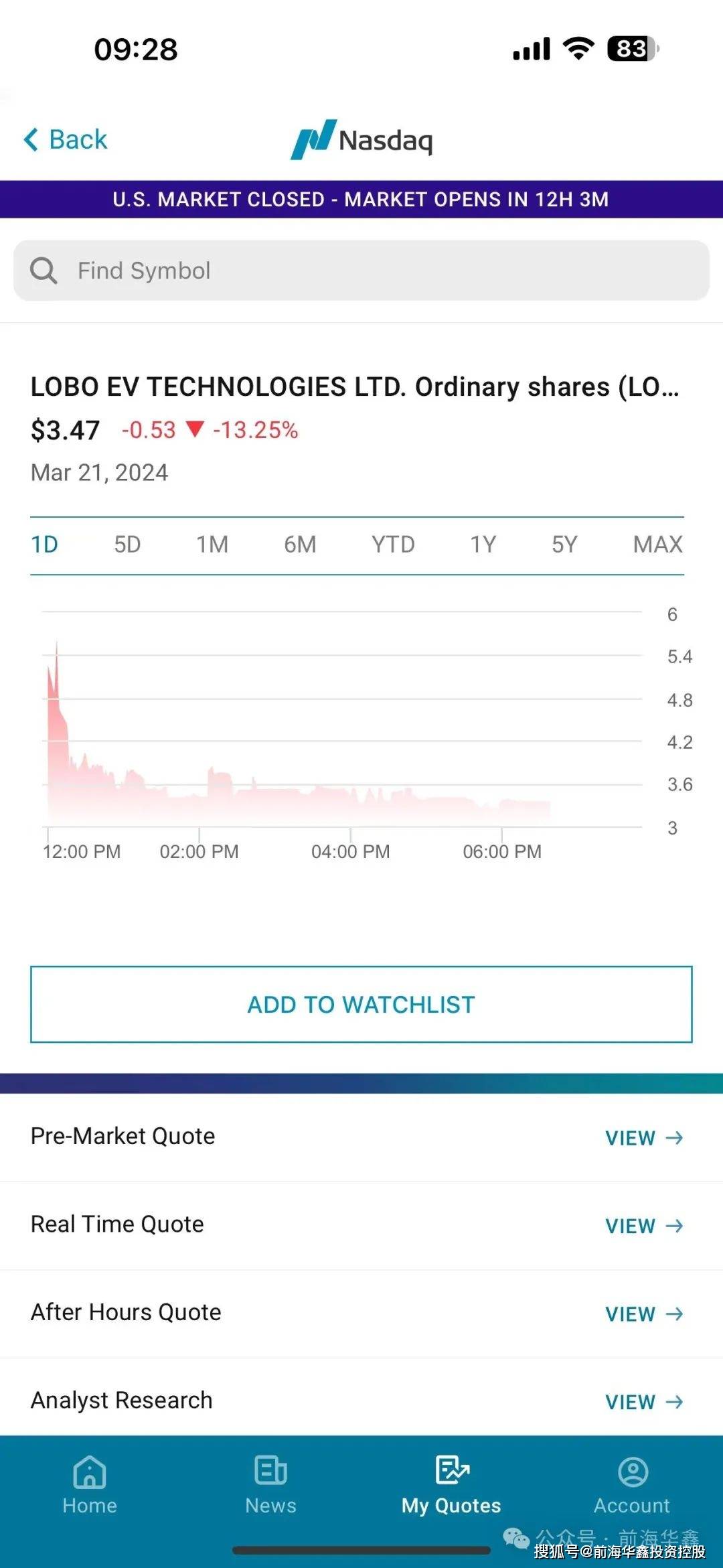The image size is (723, 1568).
Task: Tap the truncated LOBO EV stock title
Action: click(x=355, y=386)
